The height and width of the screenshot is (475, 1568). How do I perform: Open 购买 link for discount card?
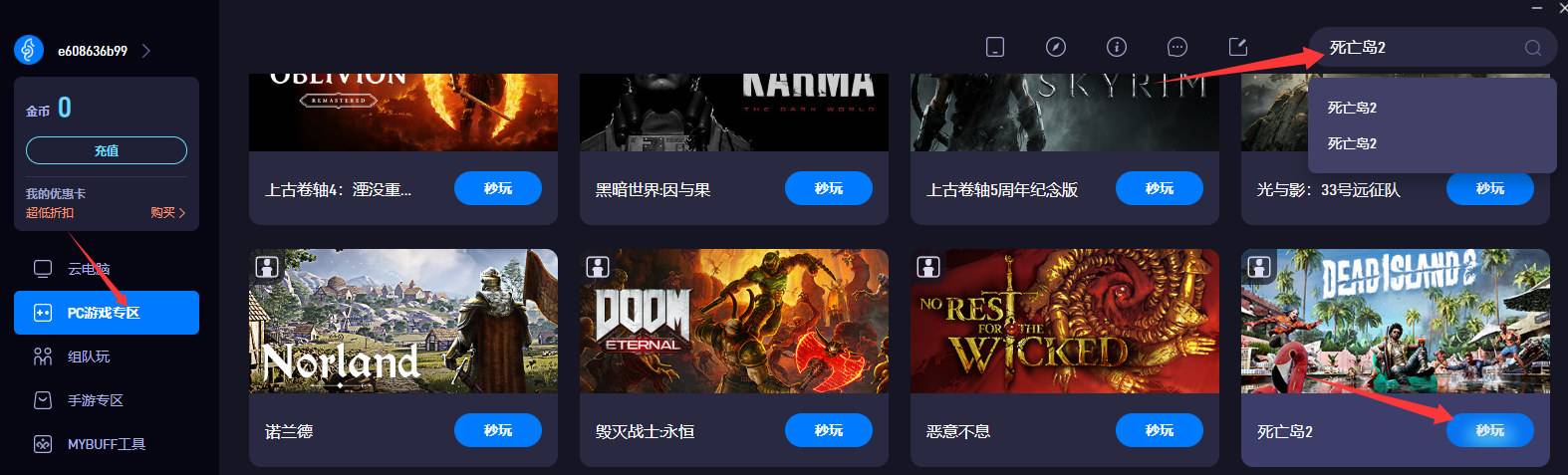pos(167,212)
